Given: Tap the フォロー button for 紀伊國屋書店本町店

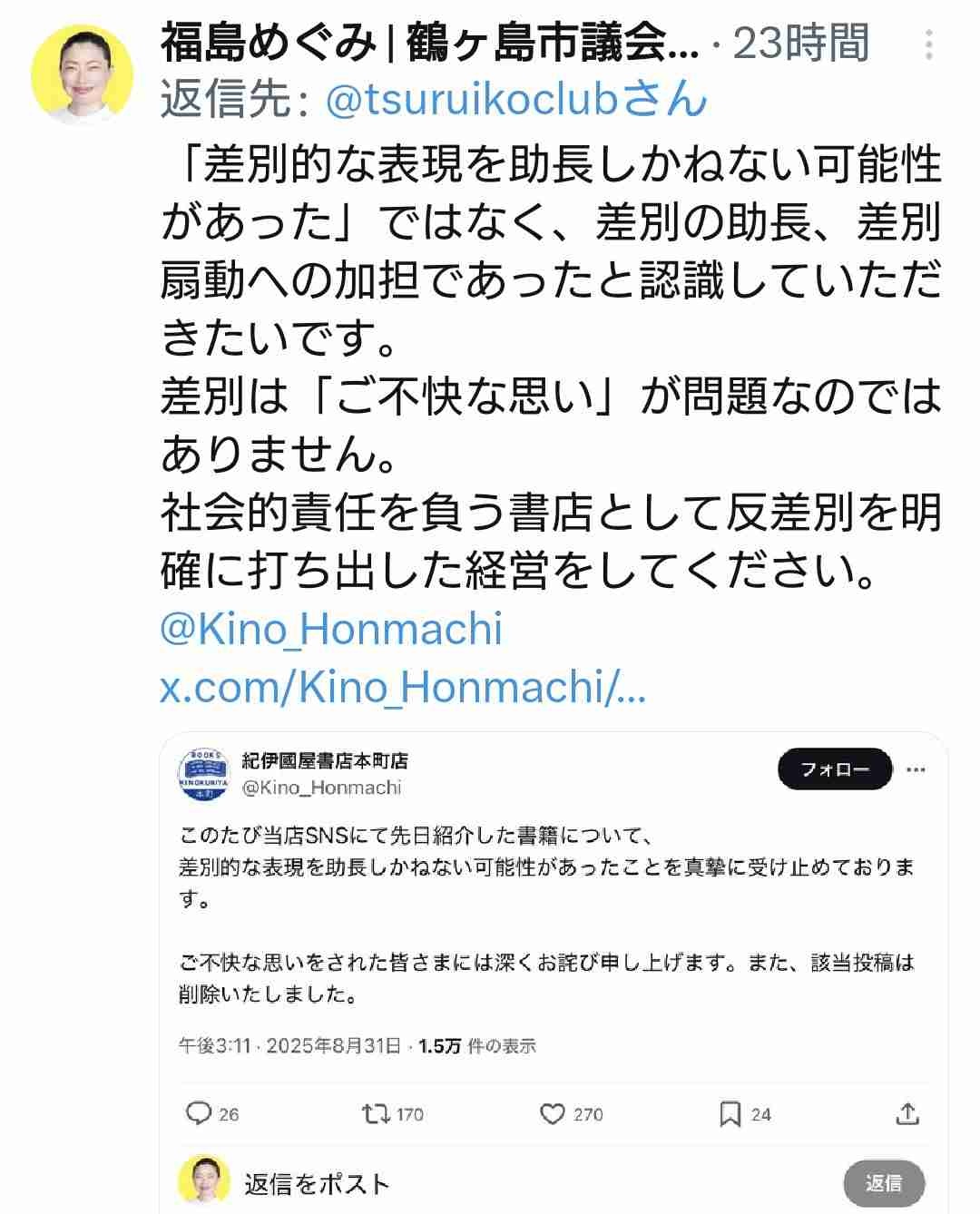Looking at the screenshot, I should 835,770.
